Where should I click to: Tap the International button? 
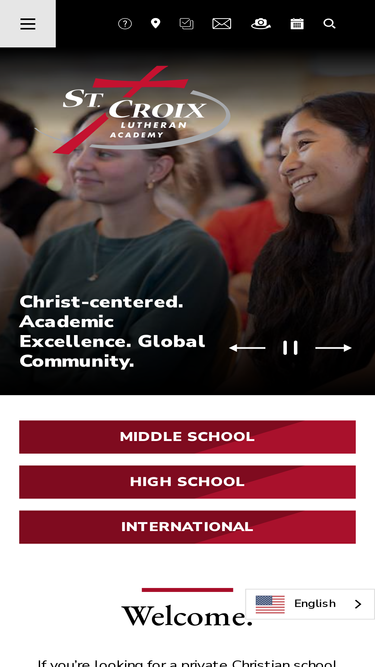pos(188,527)
